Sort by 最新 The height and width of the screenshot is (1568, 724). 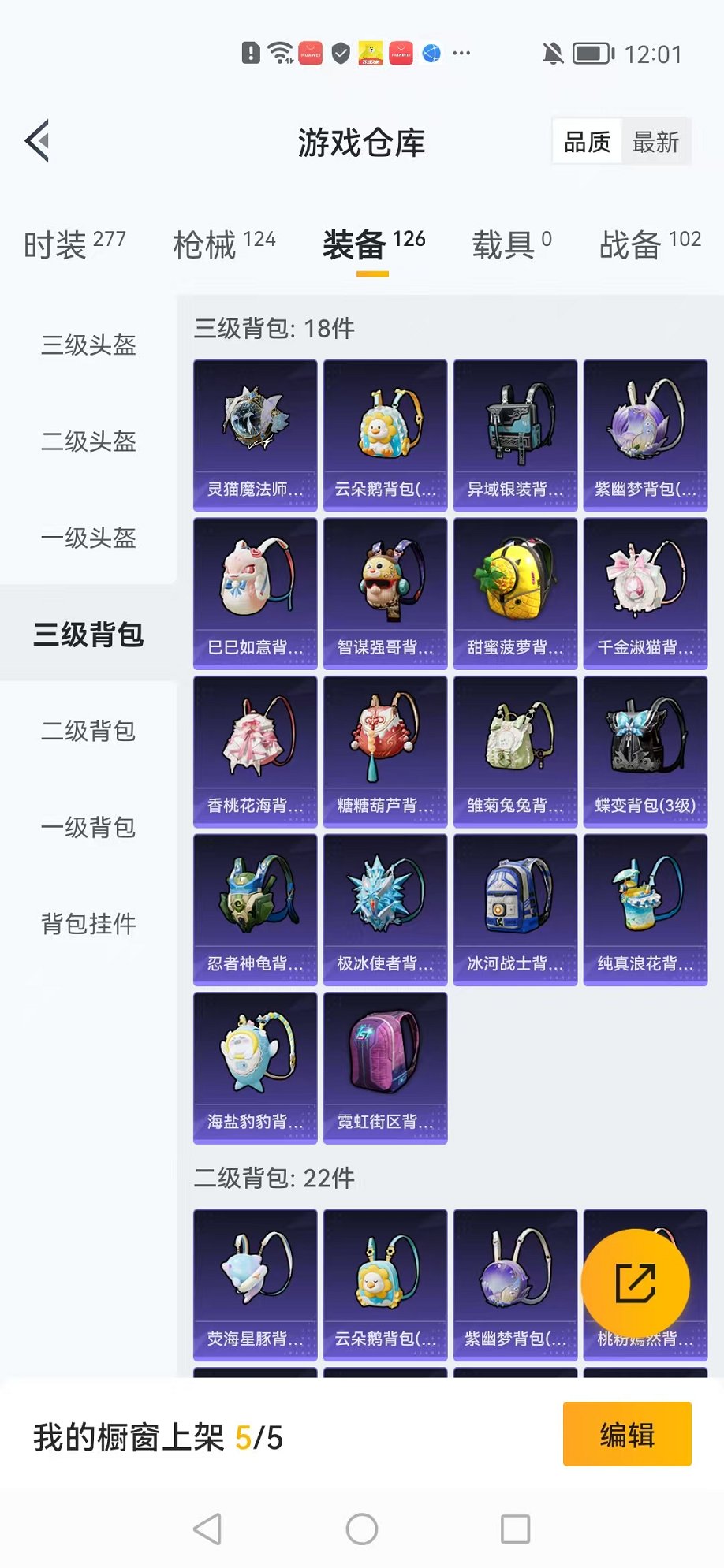tap(655, 142)
